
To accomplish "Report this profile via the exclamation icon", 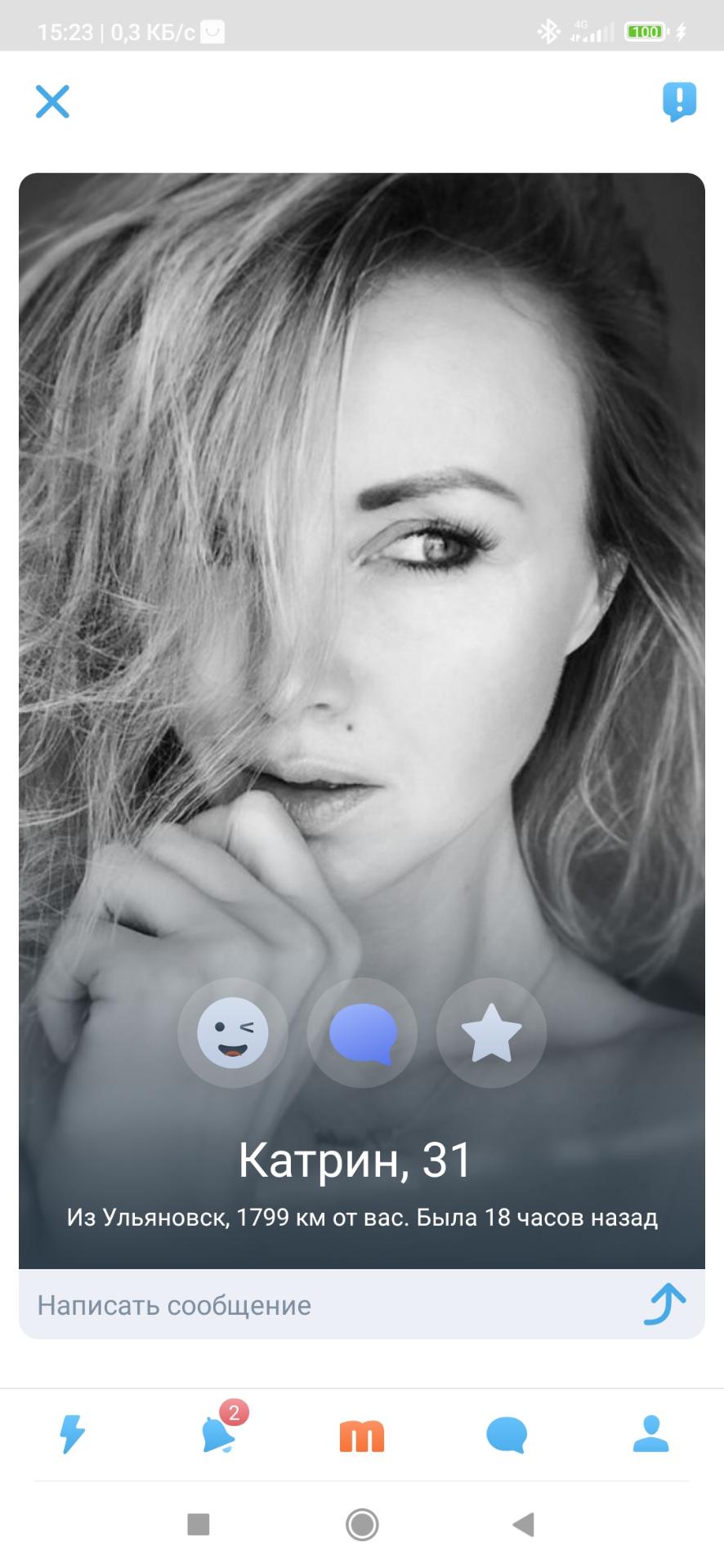I will point(679,101).
